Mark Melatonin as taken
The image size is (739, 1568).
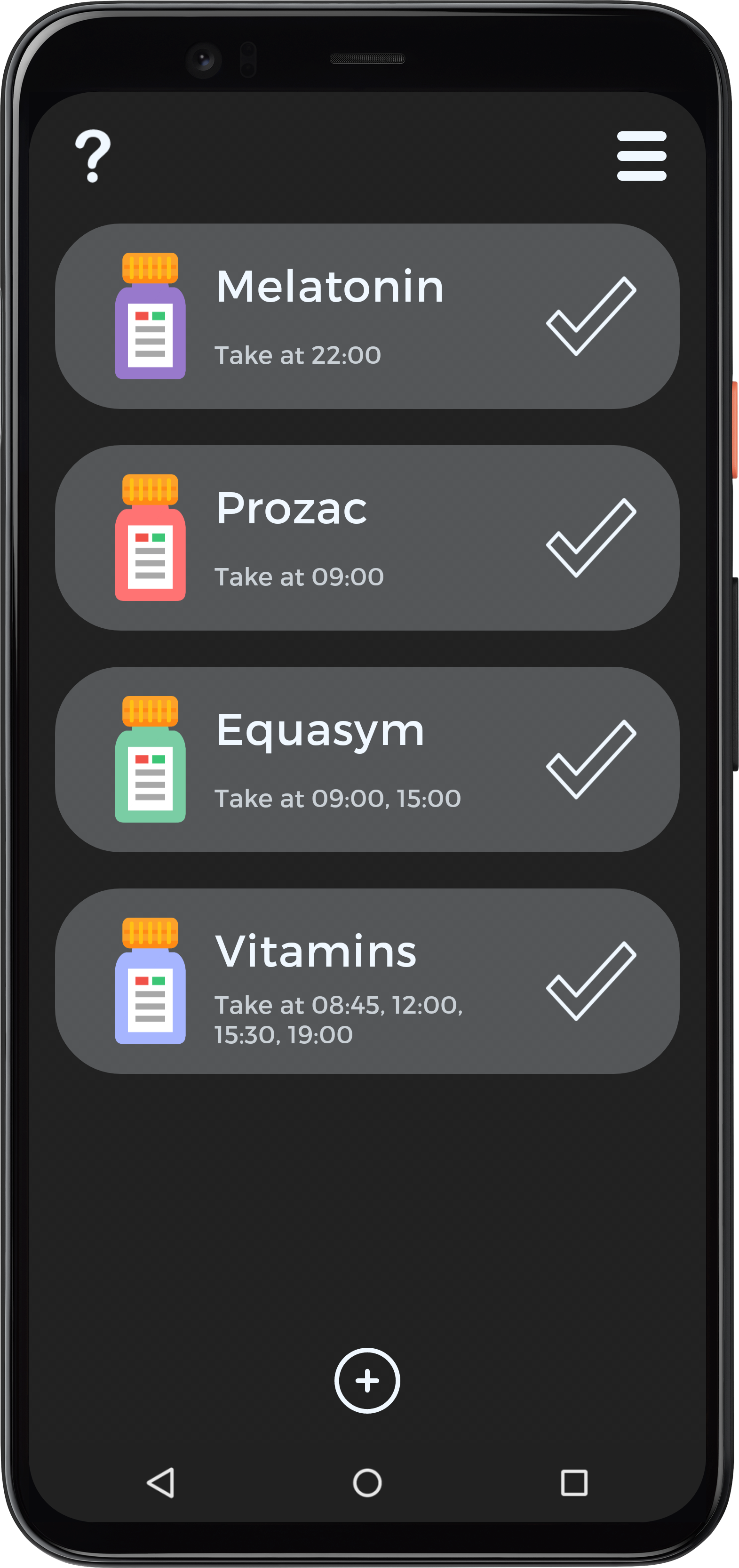[x=591, y=316]
